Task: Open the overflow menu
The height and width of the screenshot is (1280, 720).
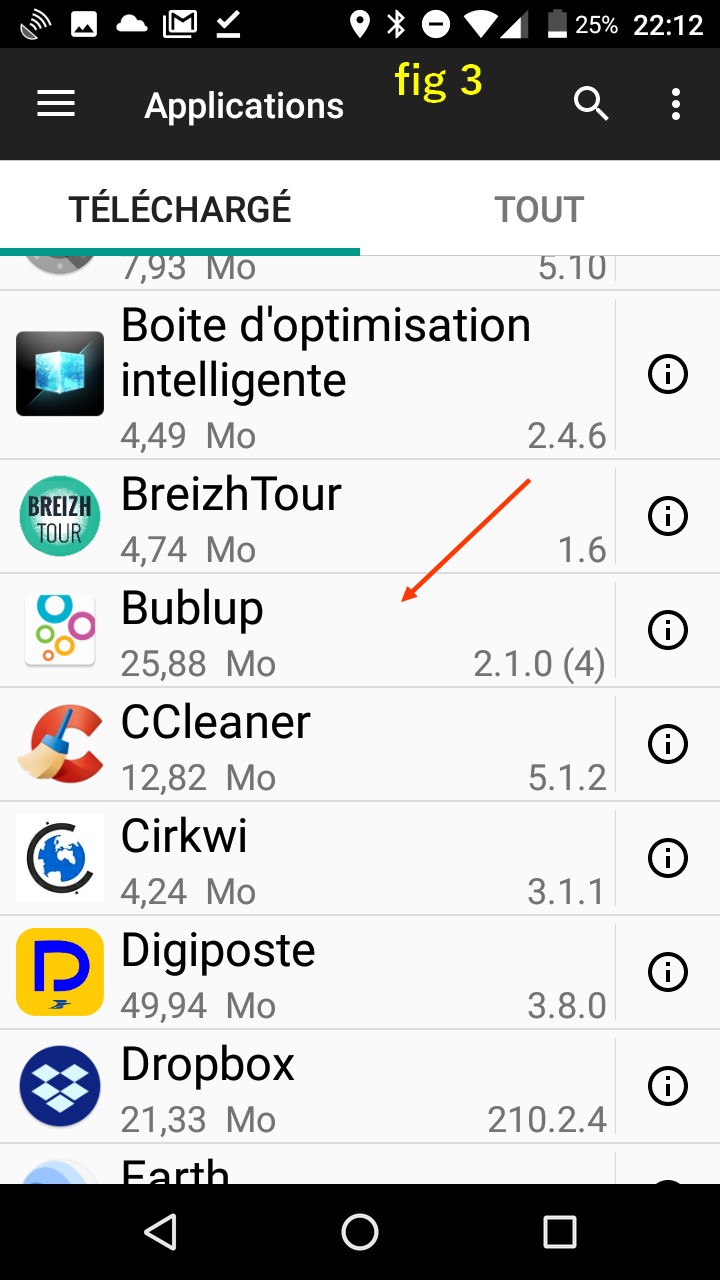Action: (x=677, y=103)
